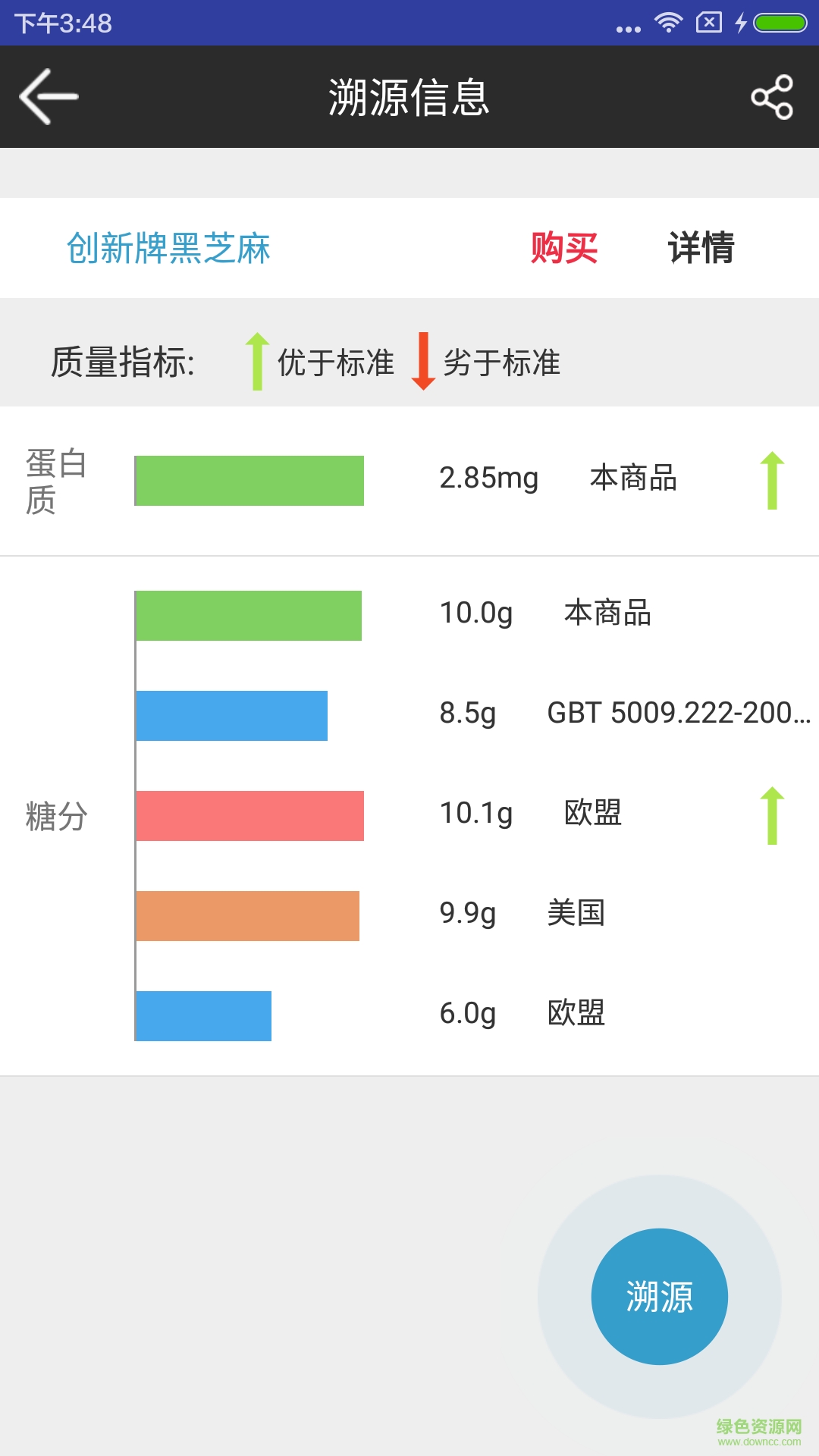The width and height of the screenshot is (819, 1456).
Task: Open product name 创新牌黑芝麻
Action: pyautogui.click(x=168, y=248)
